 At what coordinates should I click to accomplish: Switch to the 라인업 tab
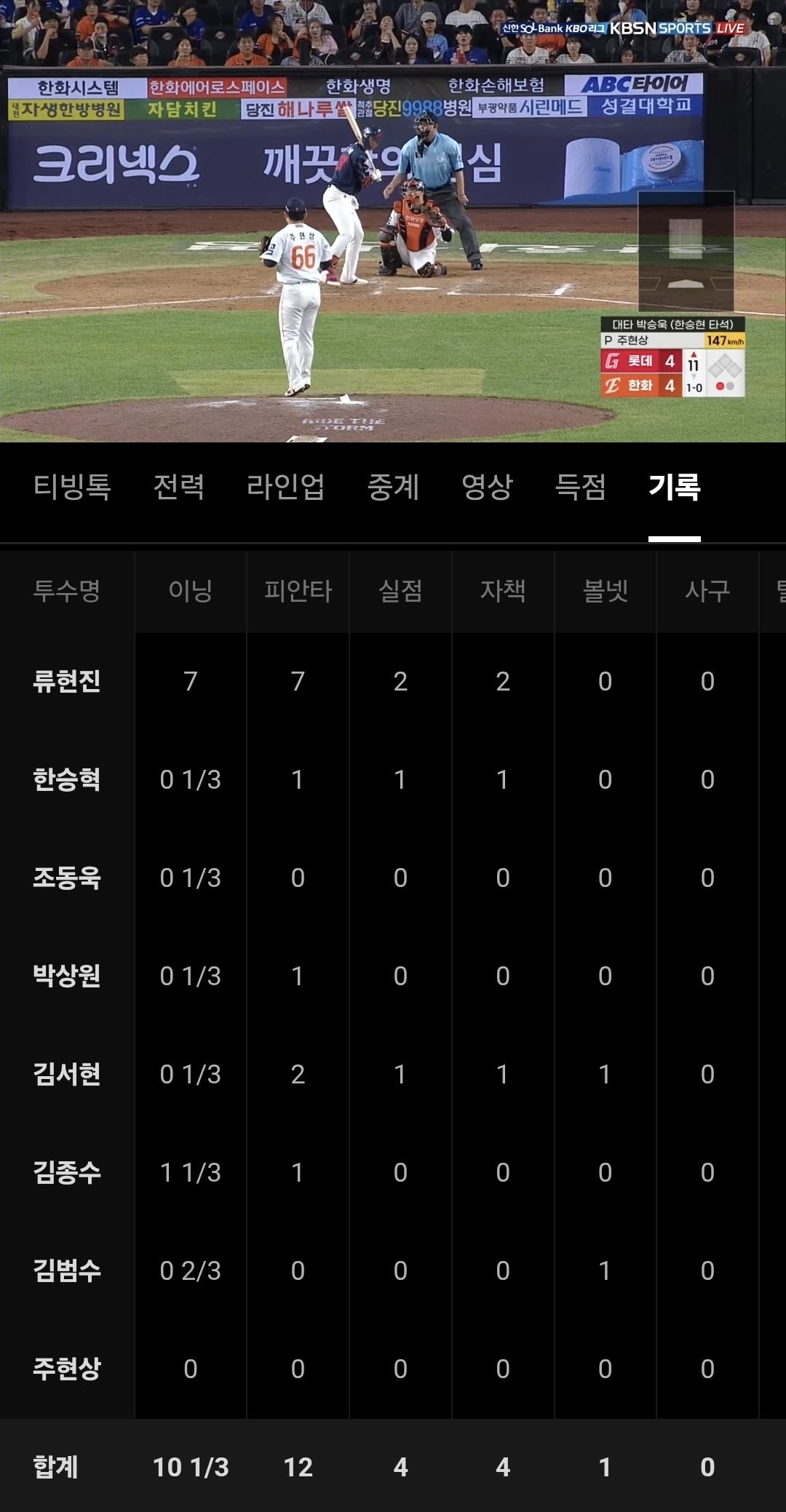(x=285, y=487)
